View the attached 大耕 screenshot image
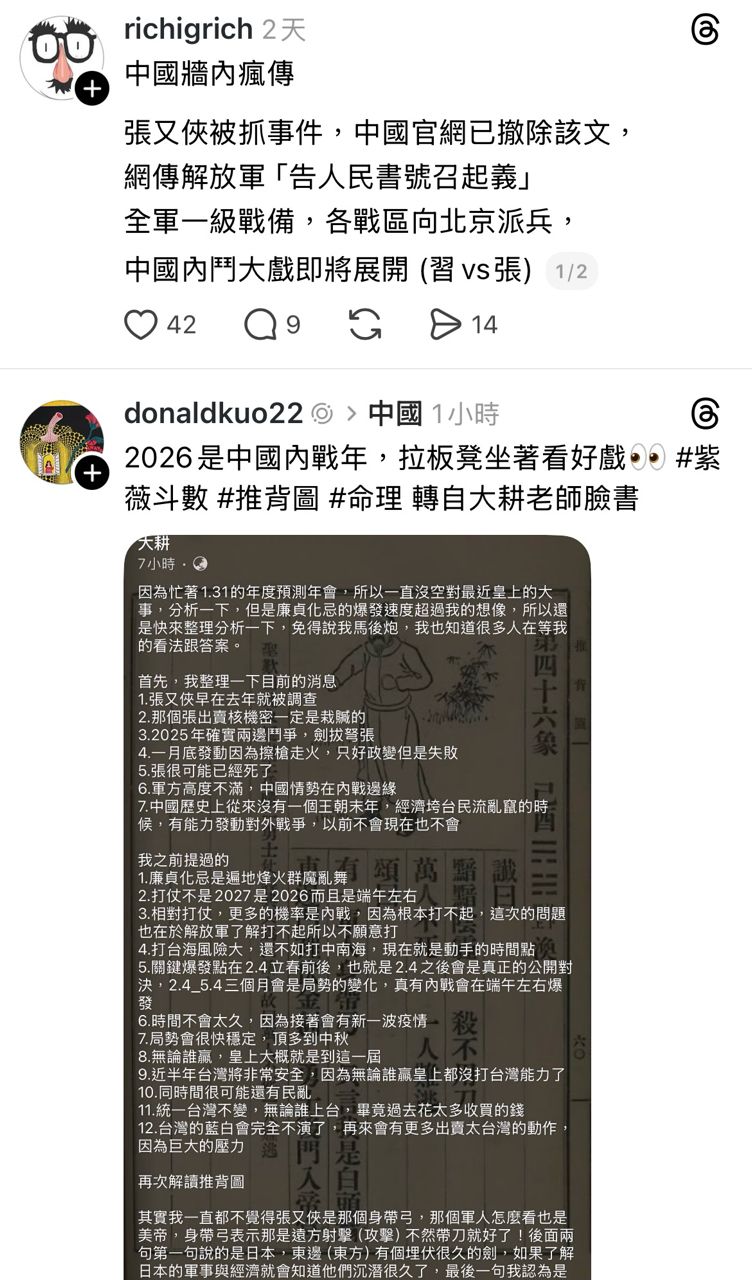 click(357, 900)
